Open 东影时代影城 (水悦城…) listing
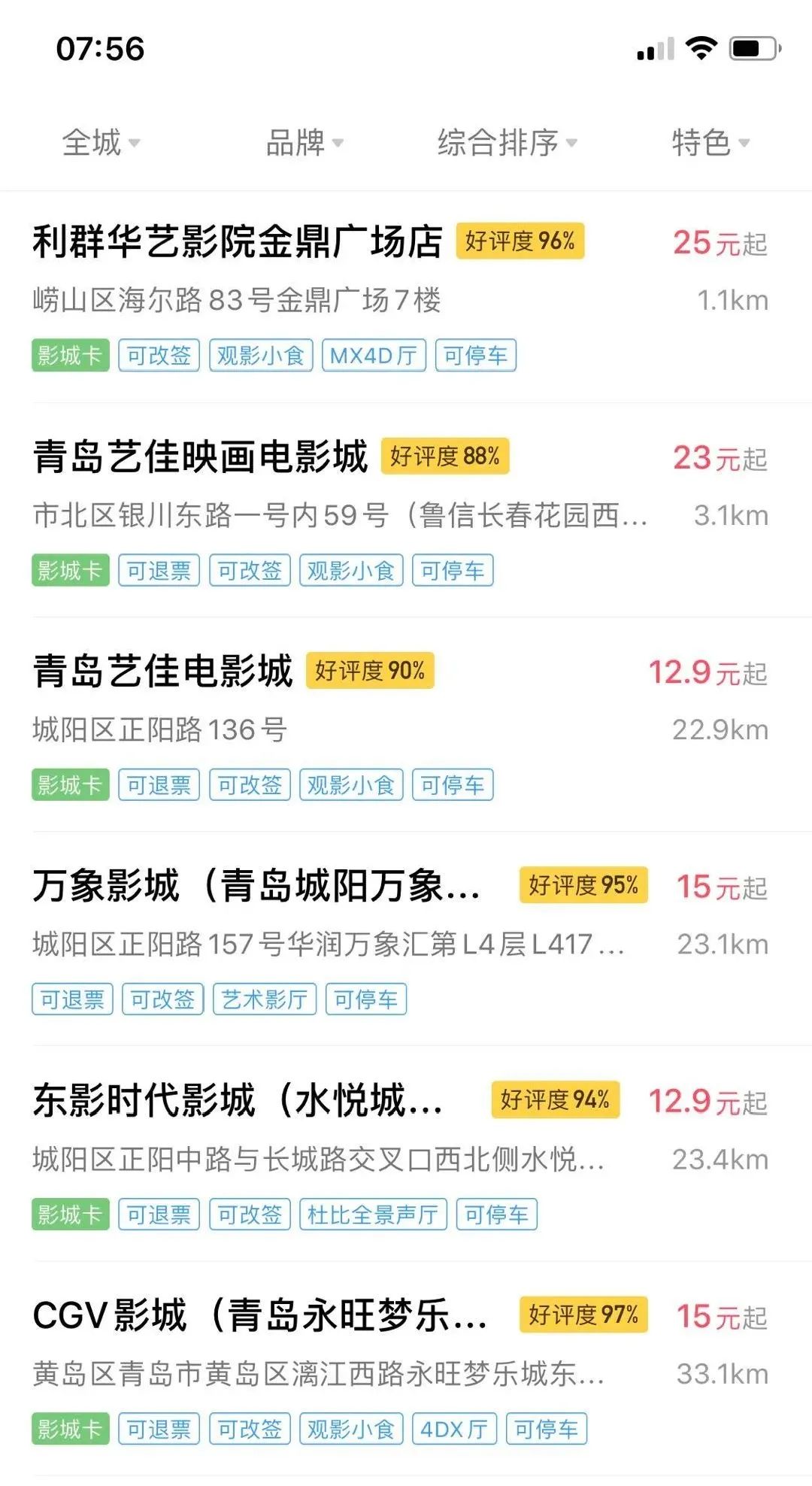This screenshot has height=1486, width=812. [406, 1154]
